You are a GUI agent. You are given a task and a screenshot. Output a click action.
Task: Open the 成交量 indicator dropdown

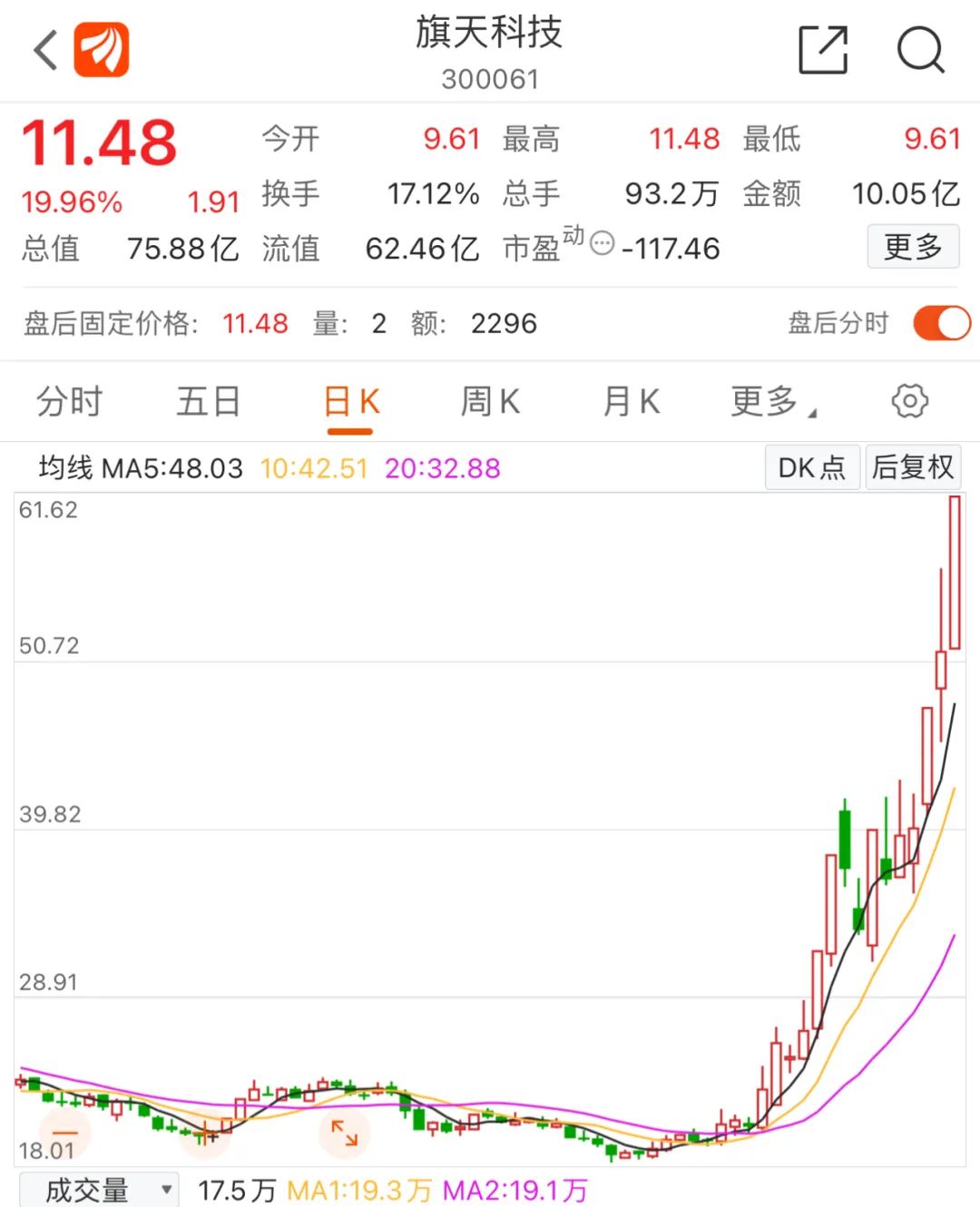[x=98, y=1190]
